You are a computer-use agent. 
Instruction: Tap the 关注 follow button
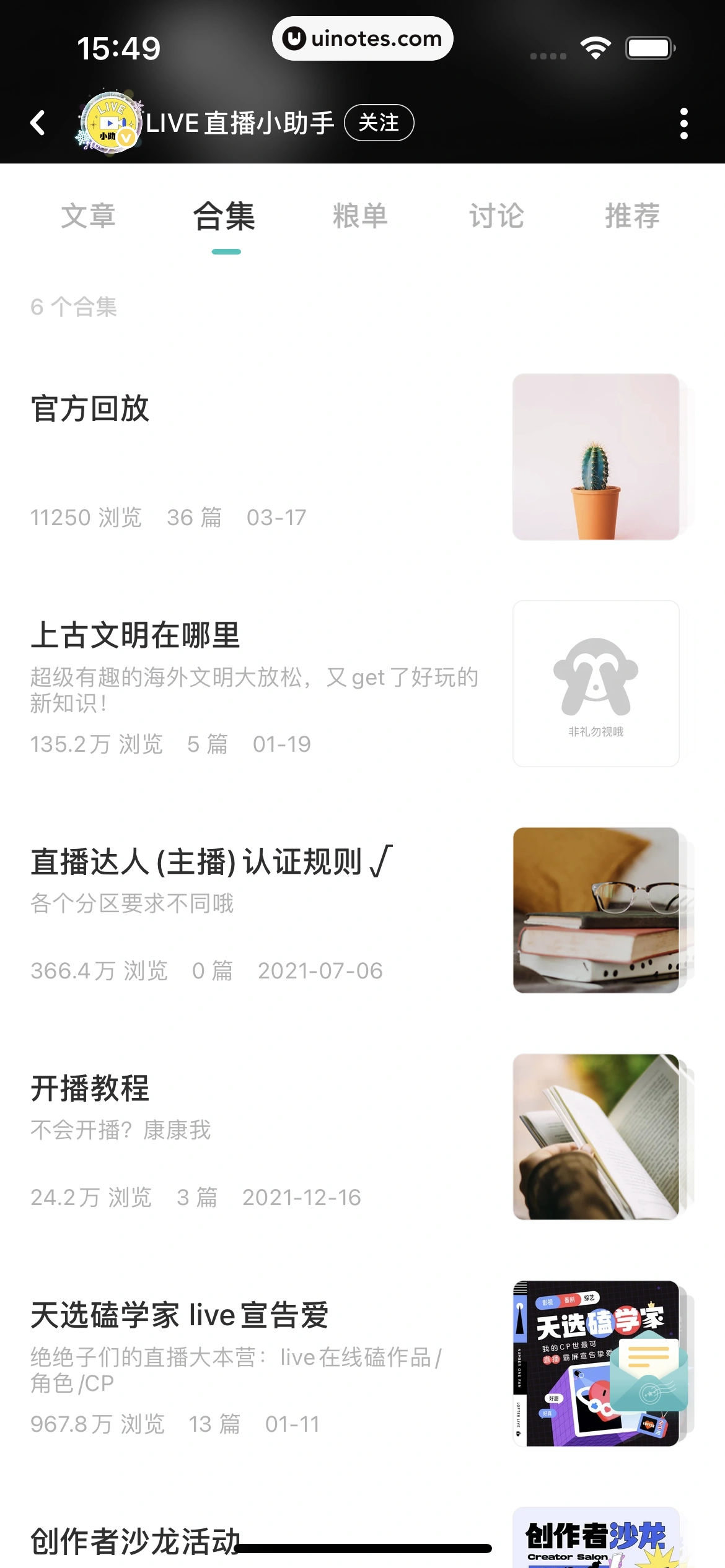point(380,122)
